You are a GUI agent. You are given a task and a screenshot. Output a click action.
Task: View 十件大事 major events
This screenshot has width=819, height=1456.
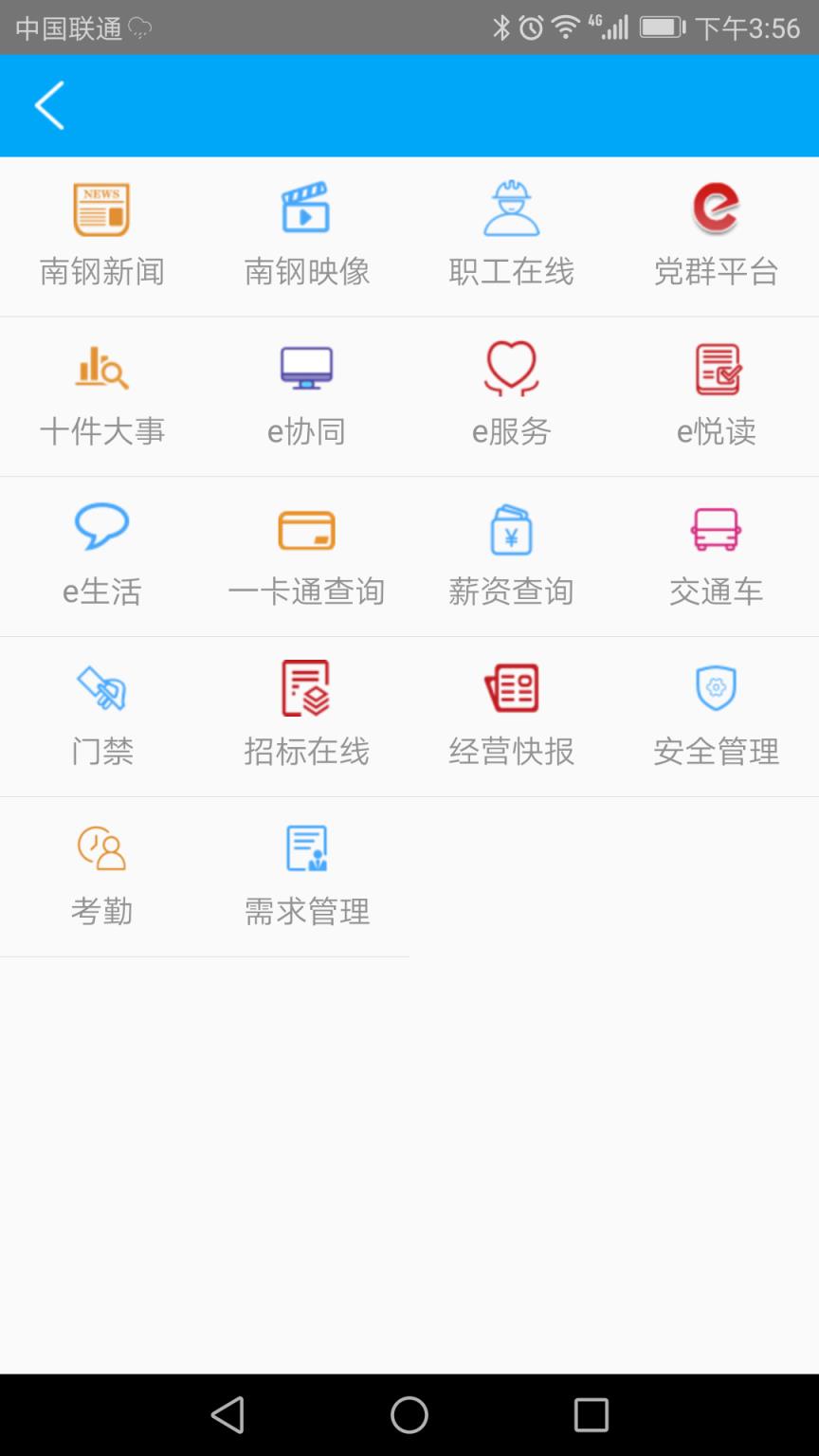coord(101,393)
